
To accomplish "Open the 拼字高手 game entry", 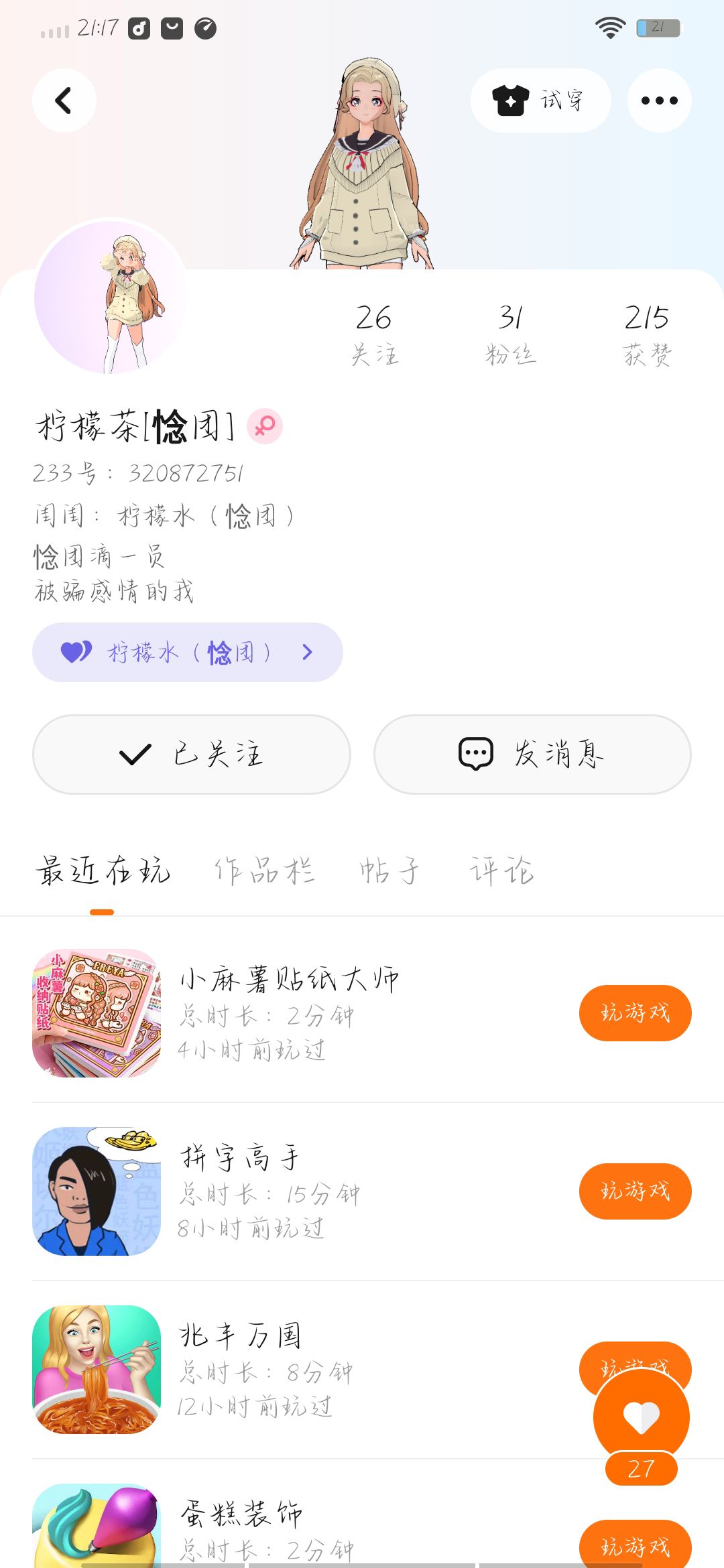I will [x=268, y=1191].
